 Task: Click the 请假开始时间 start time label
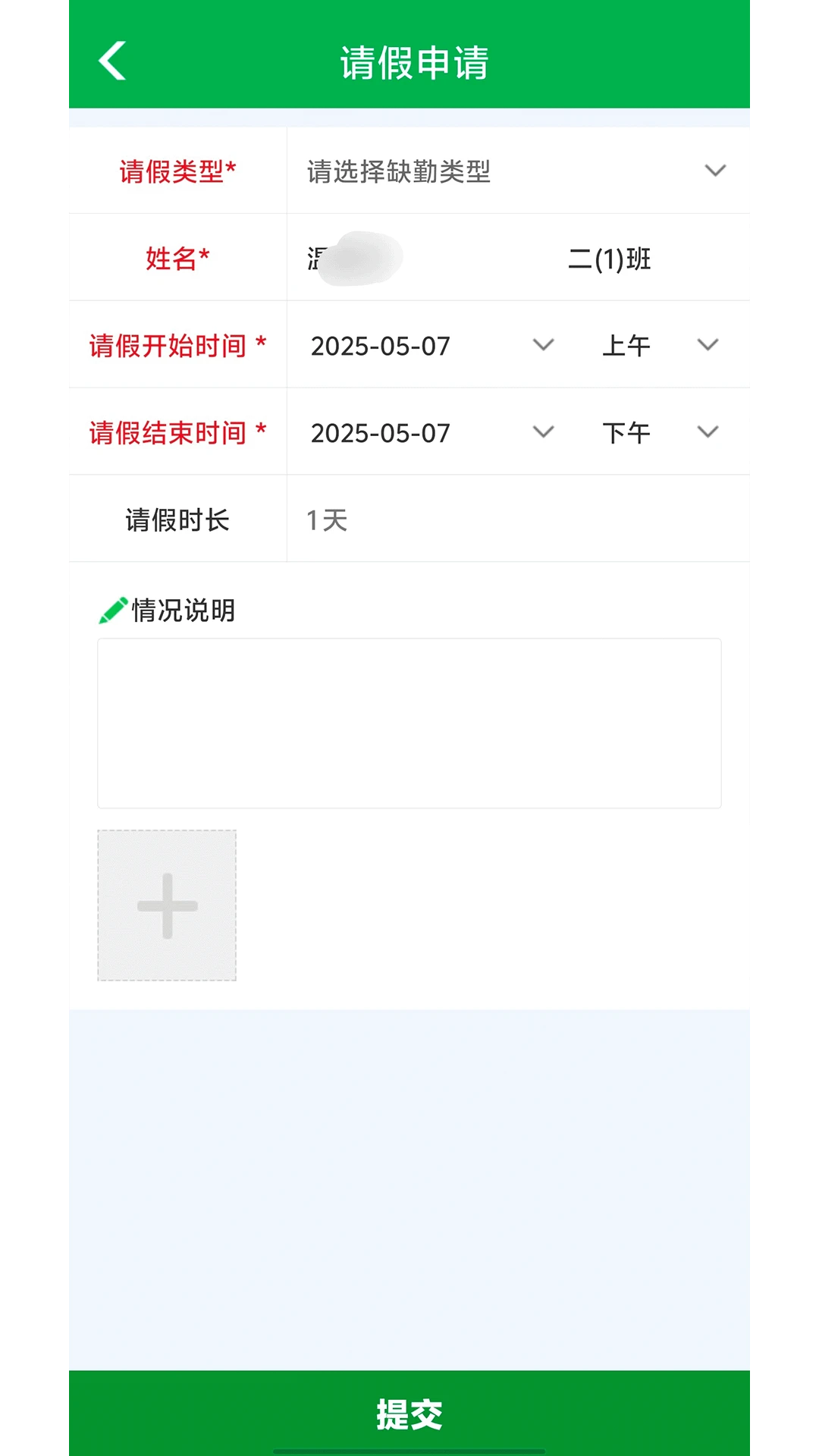(x=176, y=344)
